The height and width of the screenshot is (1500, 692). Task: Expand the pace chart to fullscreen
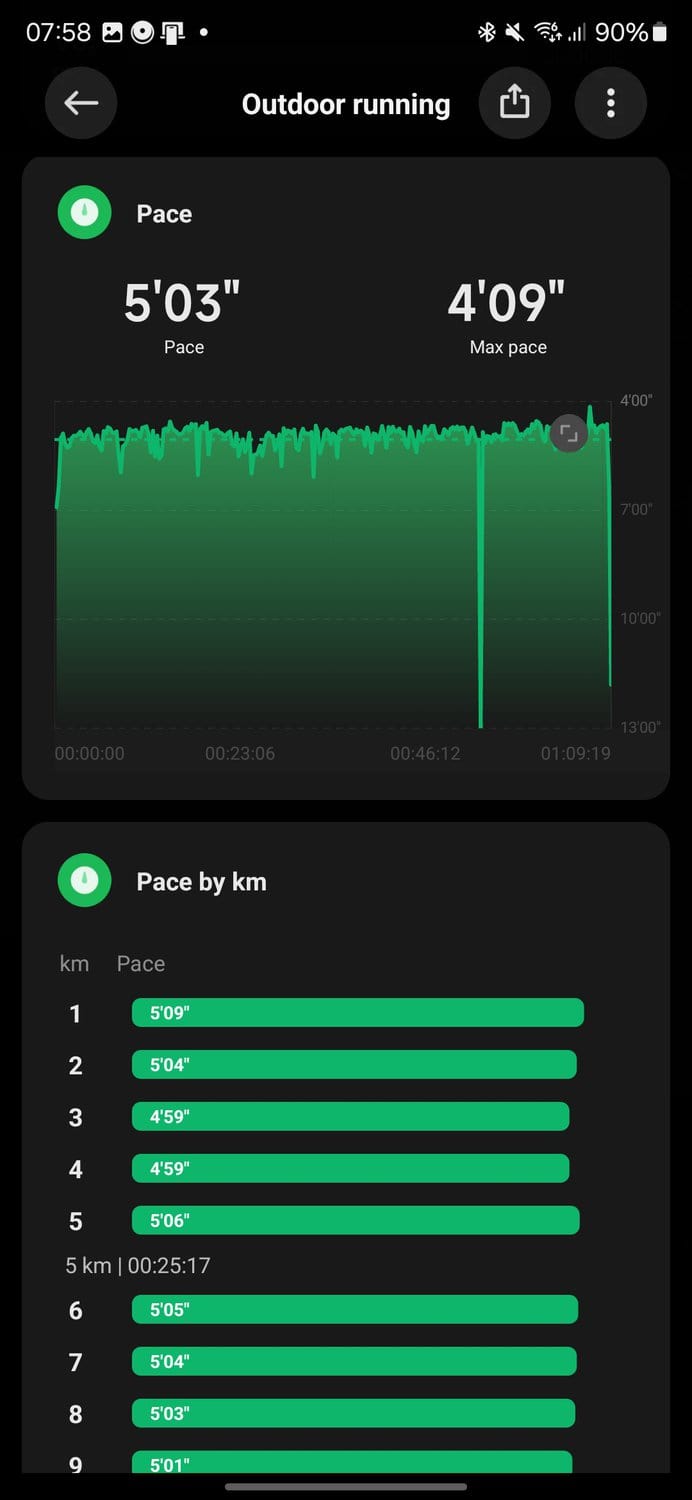(x=568, y=434)
